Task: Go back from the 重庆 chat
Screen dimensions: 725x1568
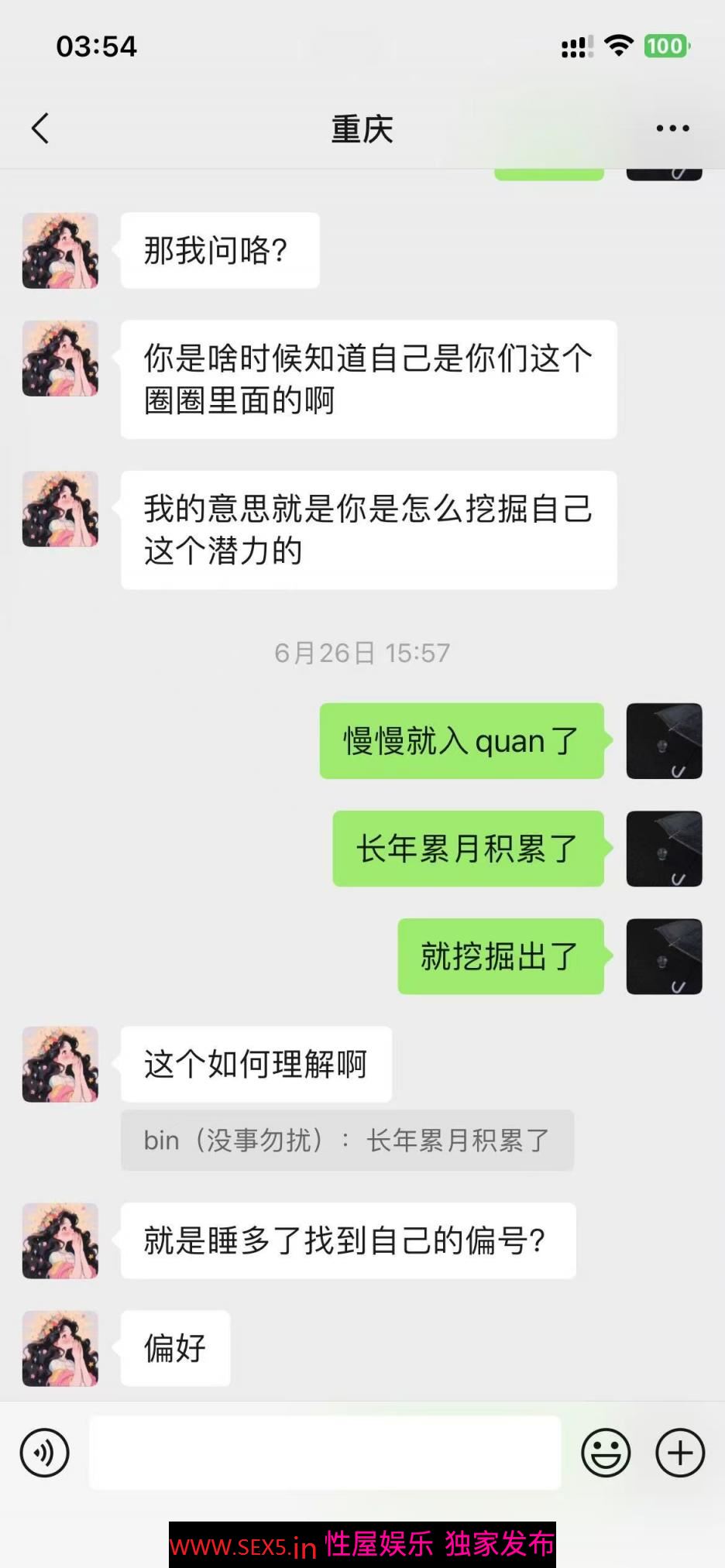Action: (40, 129)
